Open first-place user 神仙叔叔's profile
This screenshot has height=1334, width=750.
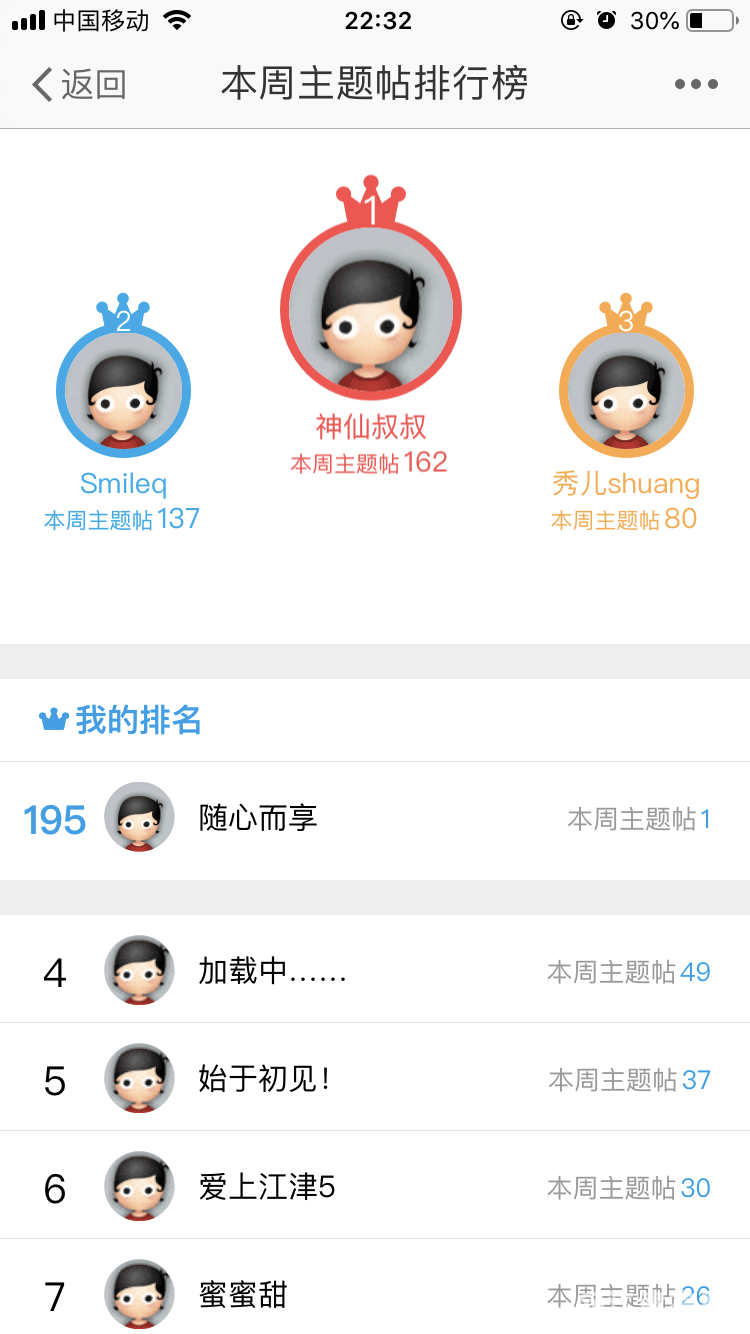click(371, 311)
